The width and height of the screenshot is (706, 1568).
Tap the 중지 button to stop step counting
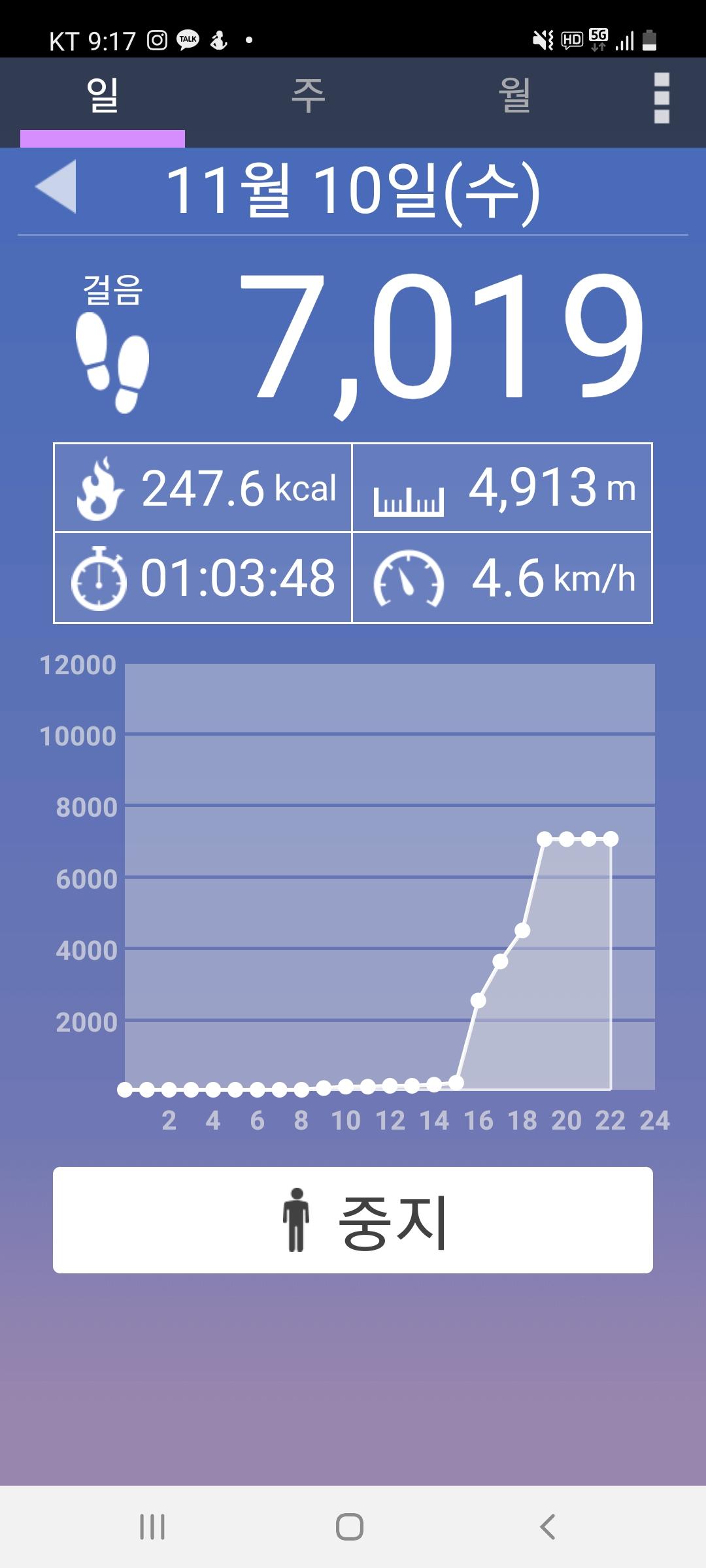pyautogui.click(x=353, y=1220)
